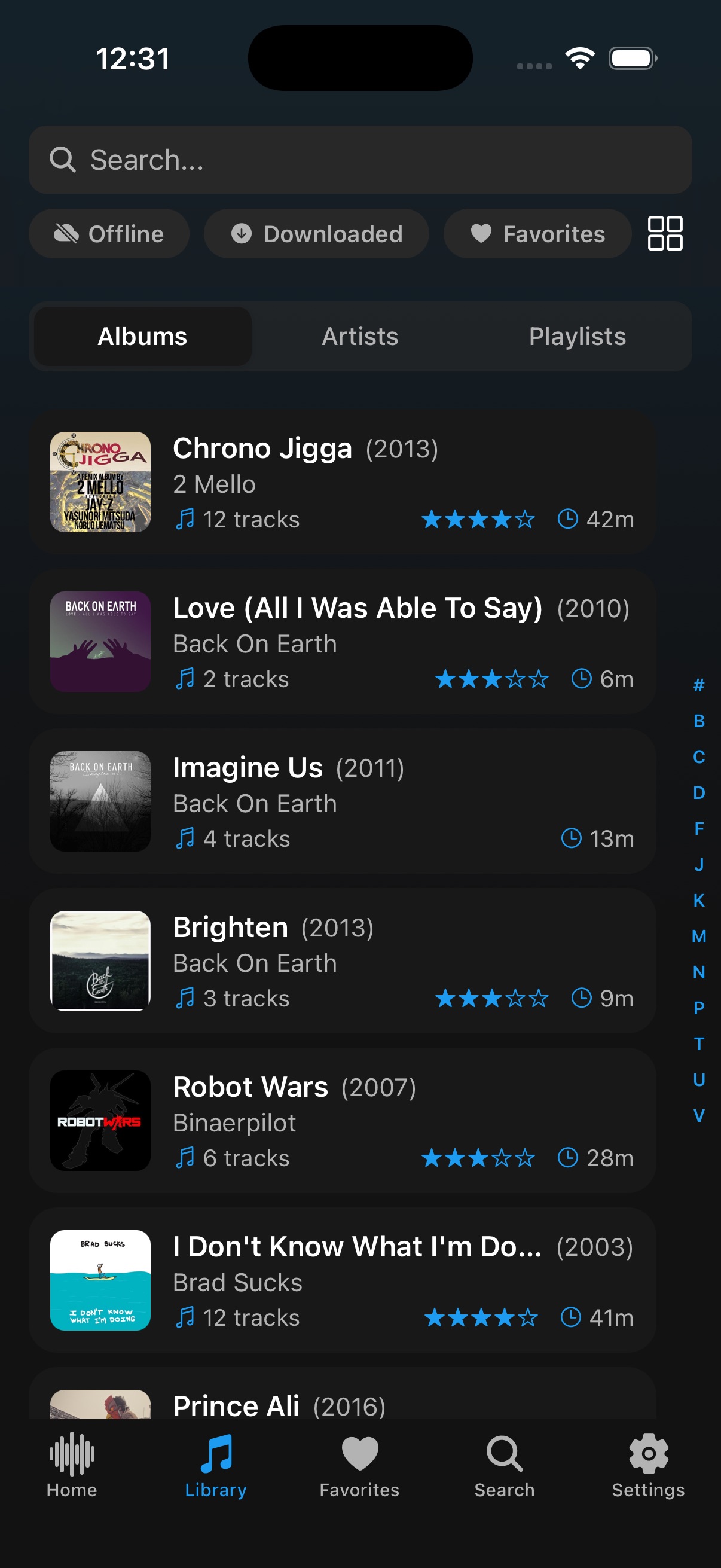Tap the clock icon next to Chrono Jigga's duration
Image resolution: width=721 pixels, height=1568 pixels.
tap(569, 518)
